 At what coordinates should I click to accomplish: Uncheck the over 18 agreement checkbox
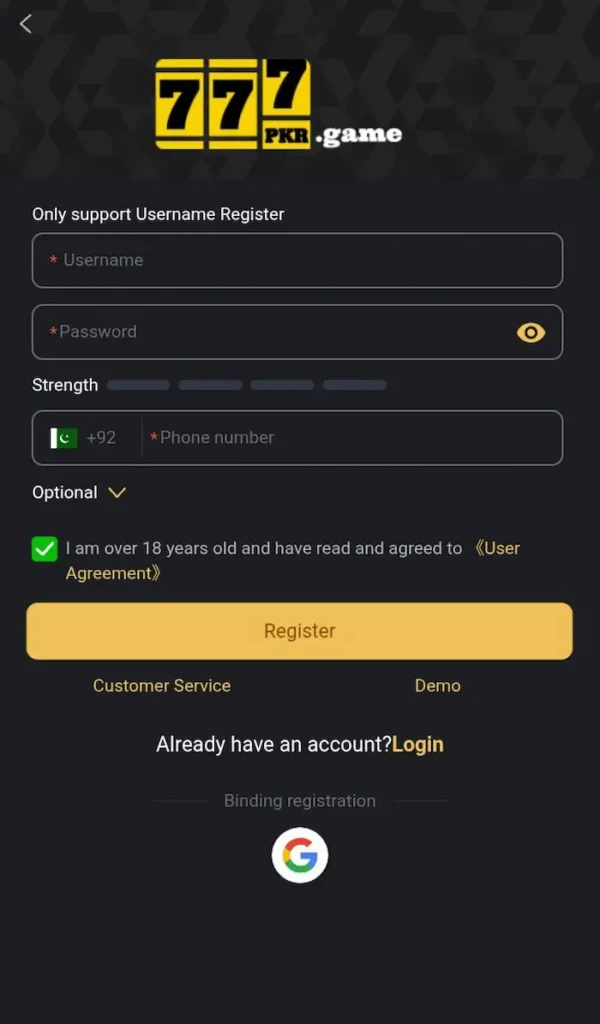tap(44, 549)
